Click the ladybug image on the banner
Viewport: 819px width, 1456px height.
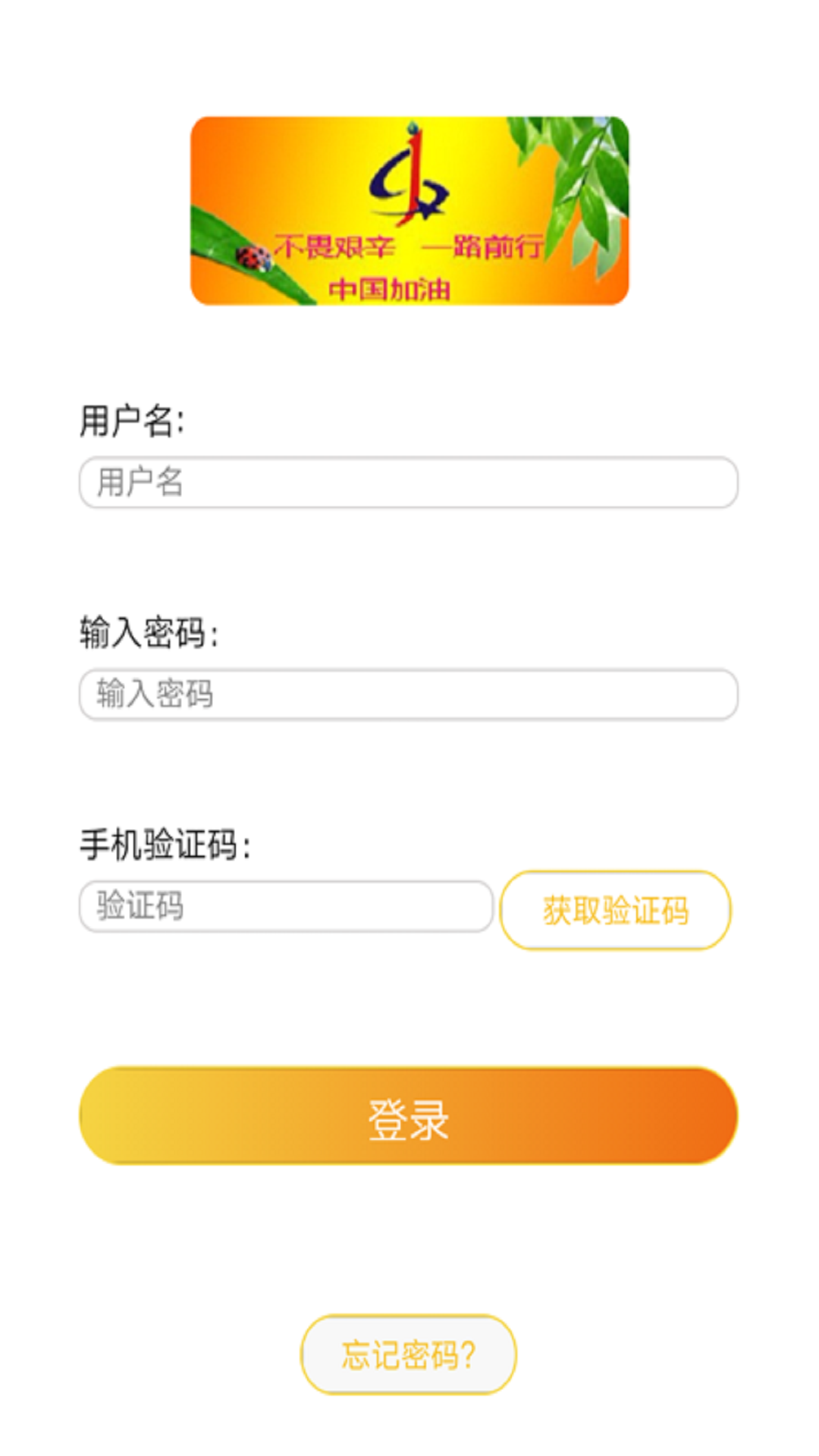point(252,258)
